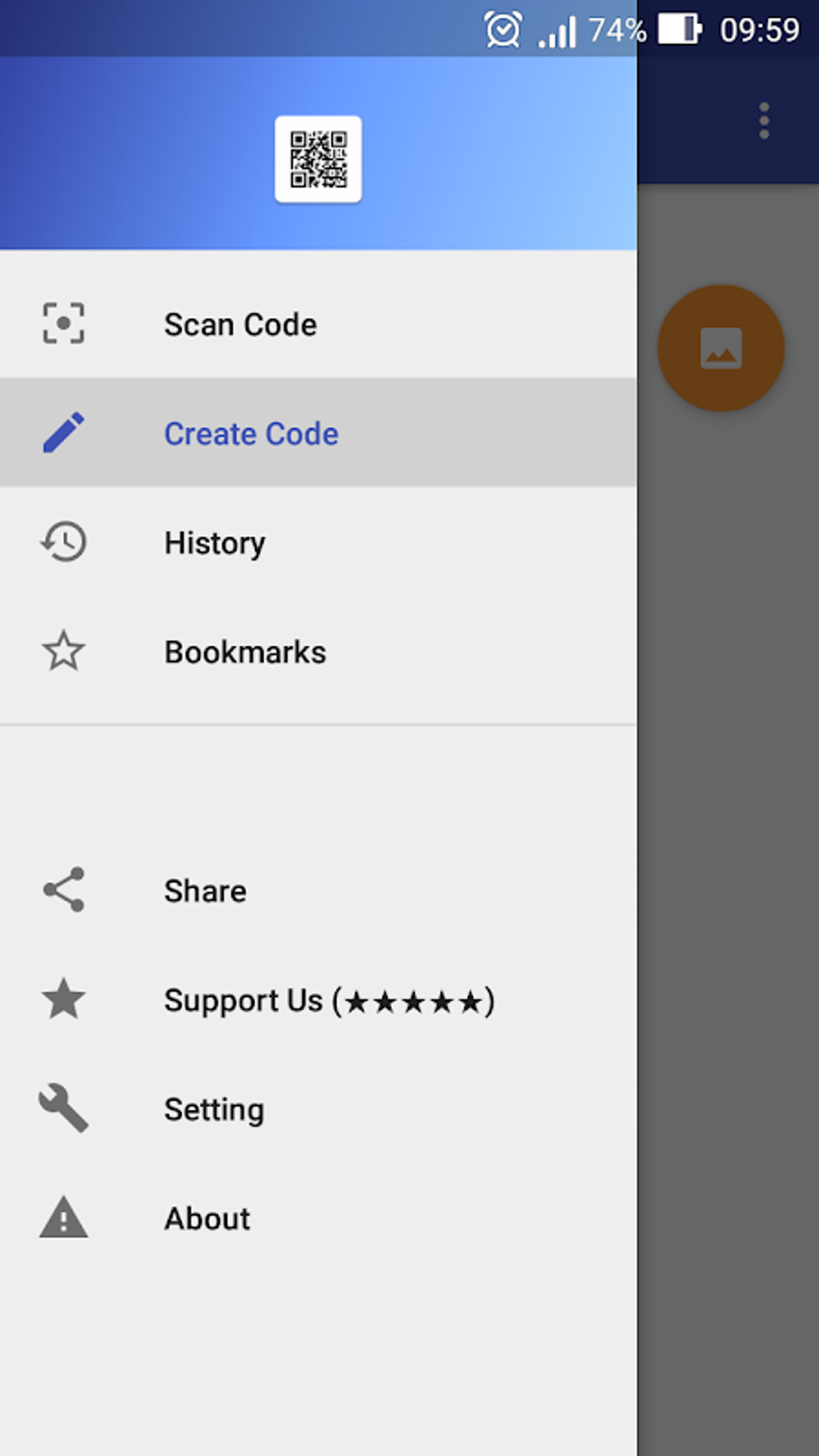Select the Create Code menu item
Viewport: 819px width, 1456px height.
318,433
